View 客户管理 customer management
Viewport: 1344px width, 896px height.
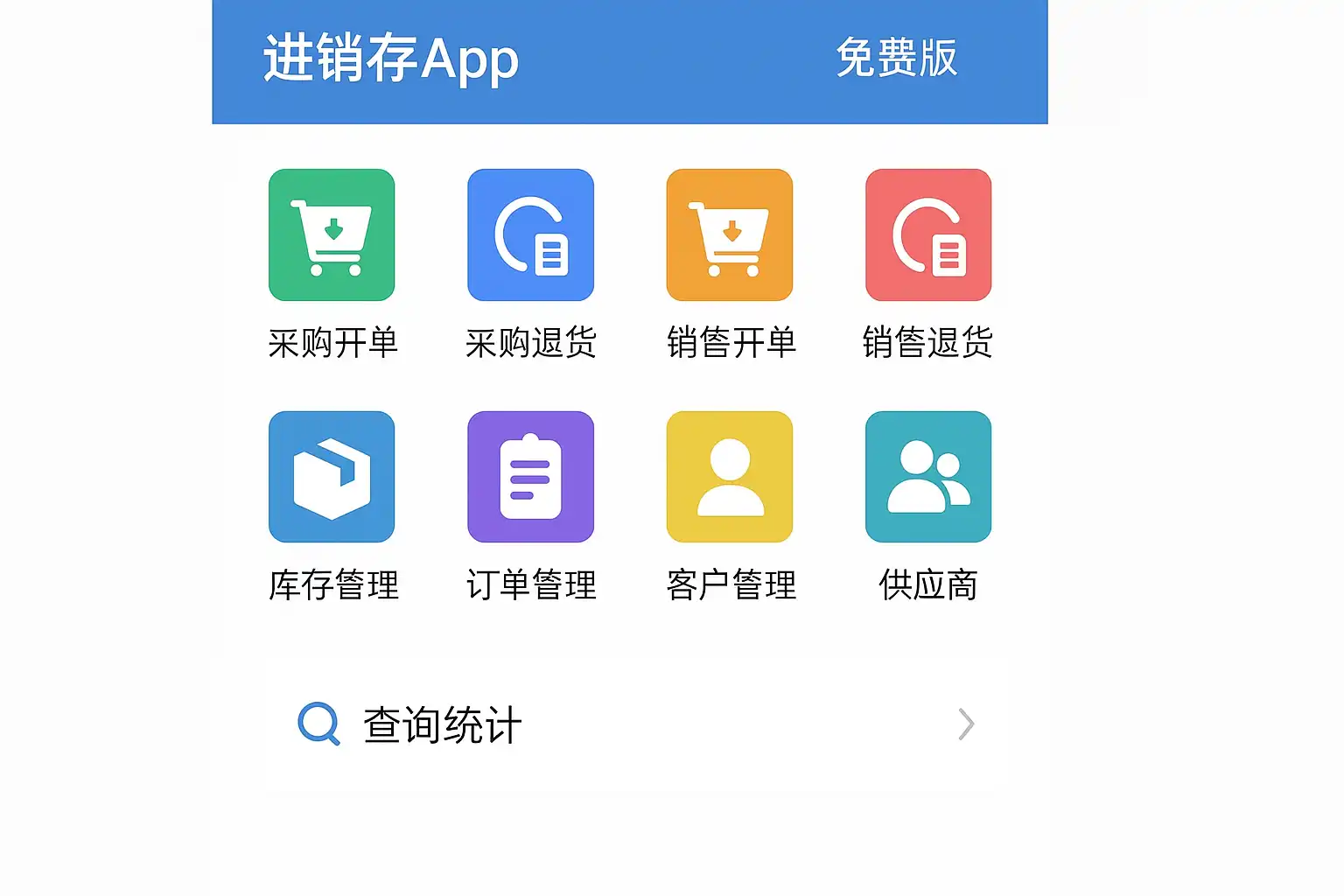[x=730, y=477]
